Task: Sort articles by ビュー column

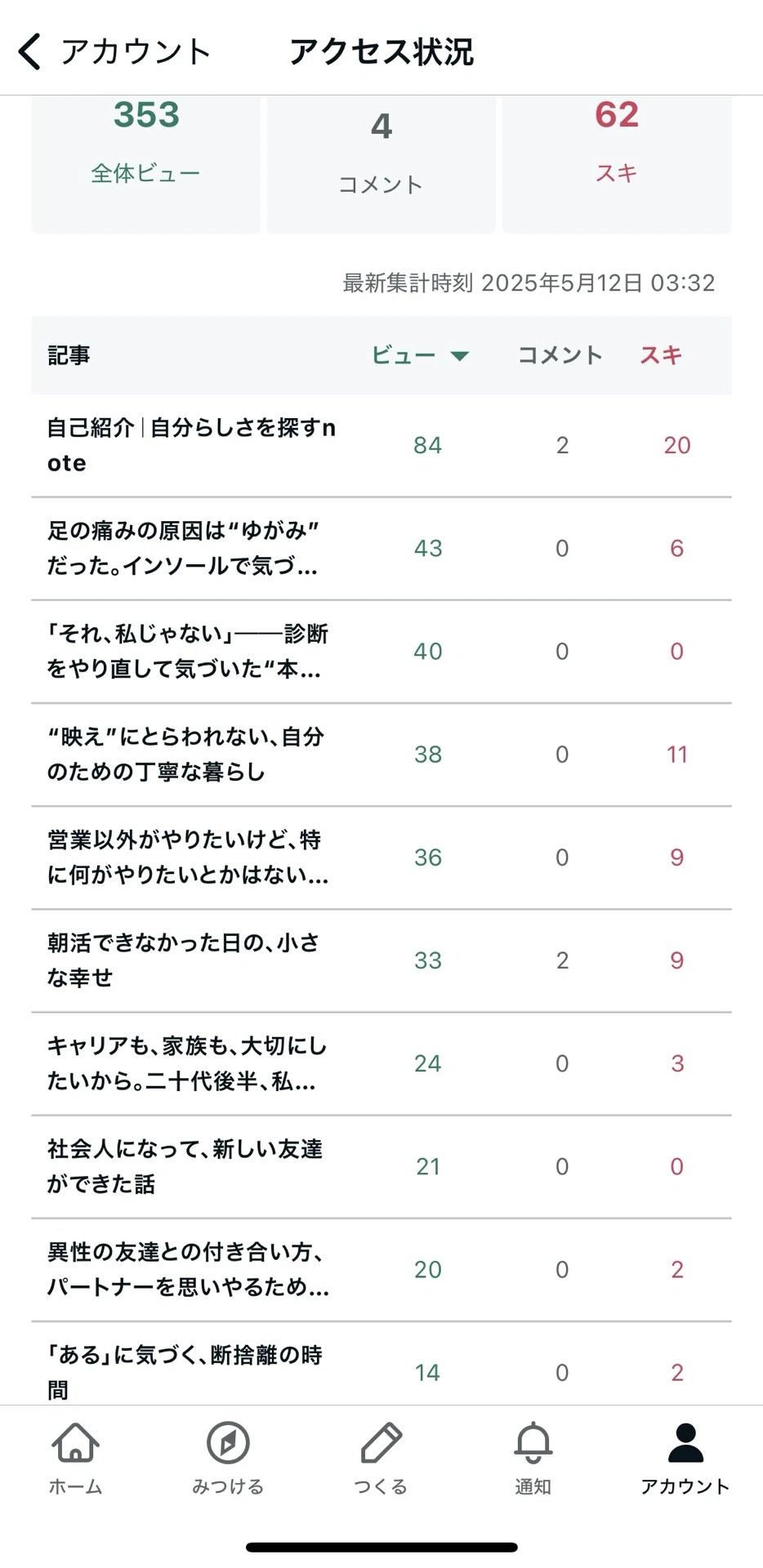Action: (x=420, y=355)
